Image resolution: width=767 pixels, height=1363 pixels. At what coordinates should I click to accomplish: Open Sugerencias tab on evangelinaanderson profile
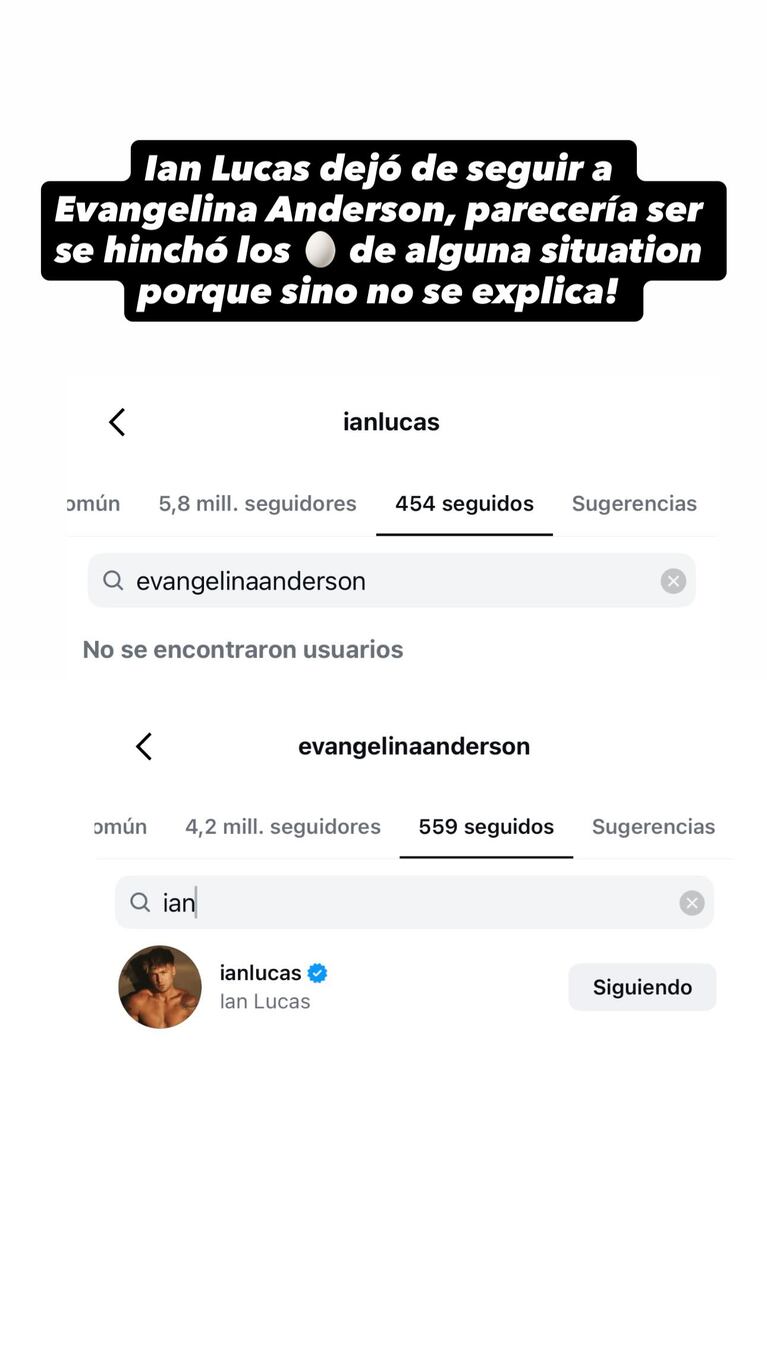click(x=654, y=826)
